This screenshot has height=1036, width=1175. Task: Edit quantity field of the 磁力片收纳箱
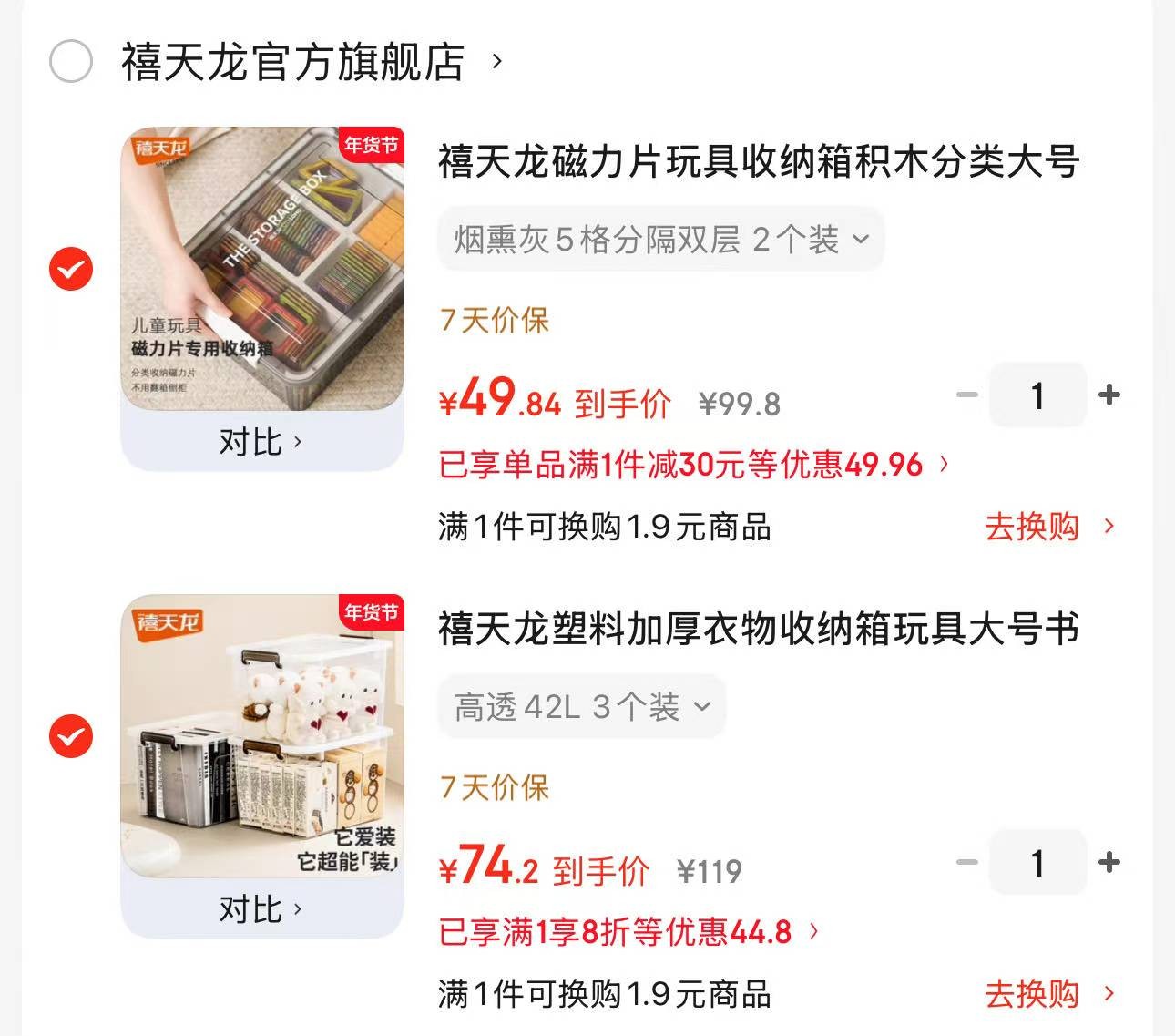coord(1037,395)
